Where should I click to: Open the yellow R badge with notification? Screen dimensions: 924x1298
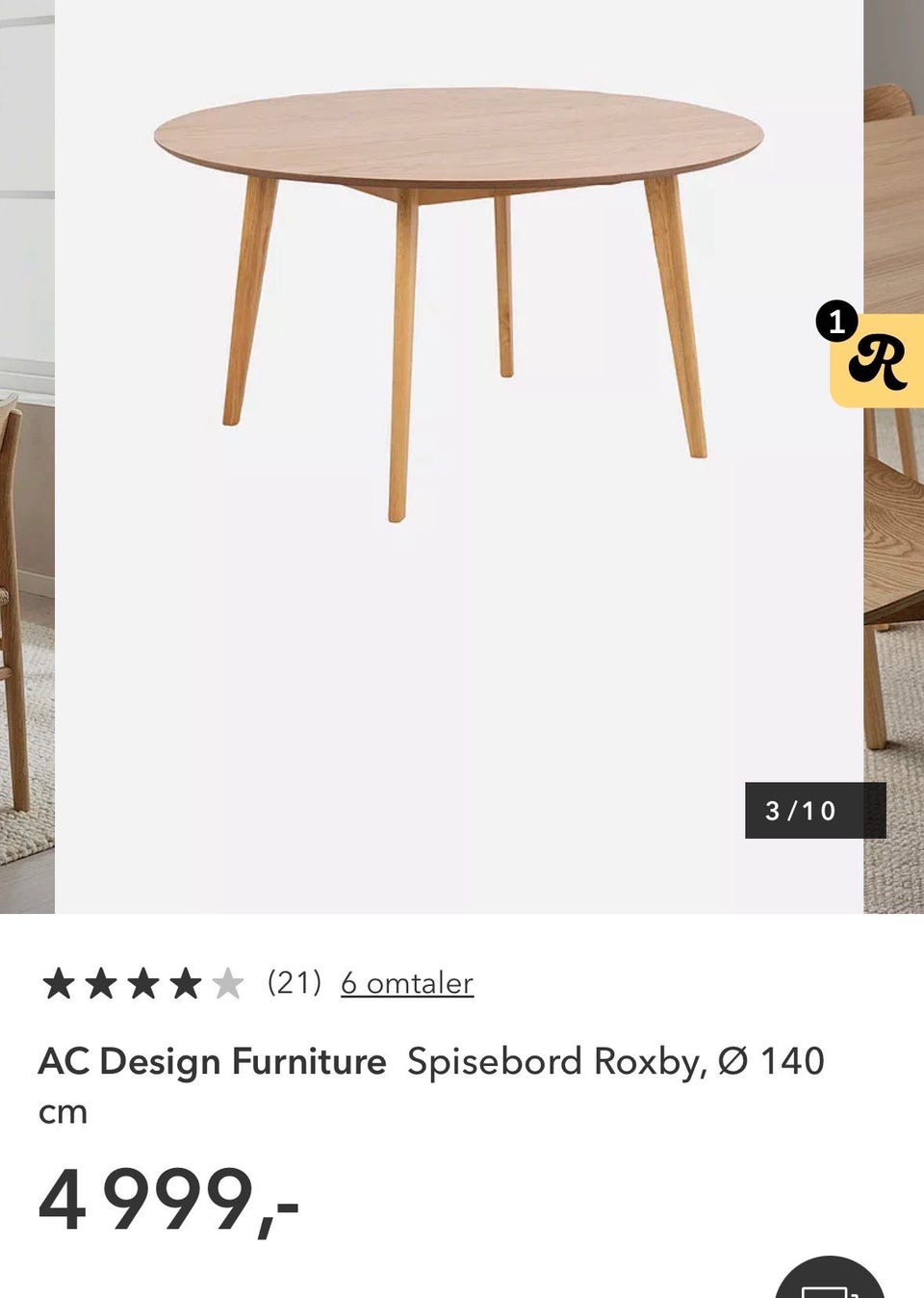tap(877, 360)
